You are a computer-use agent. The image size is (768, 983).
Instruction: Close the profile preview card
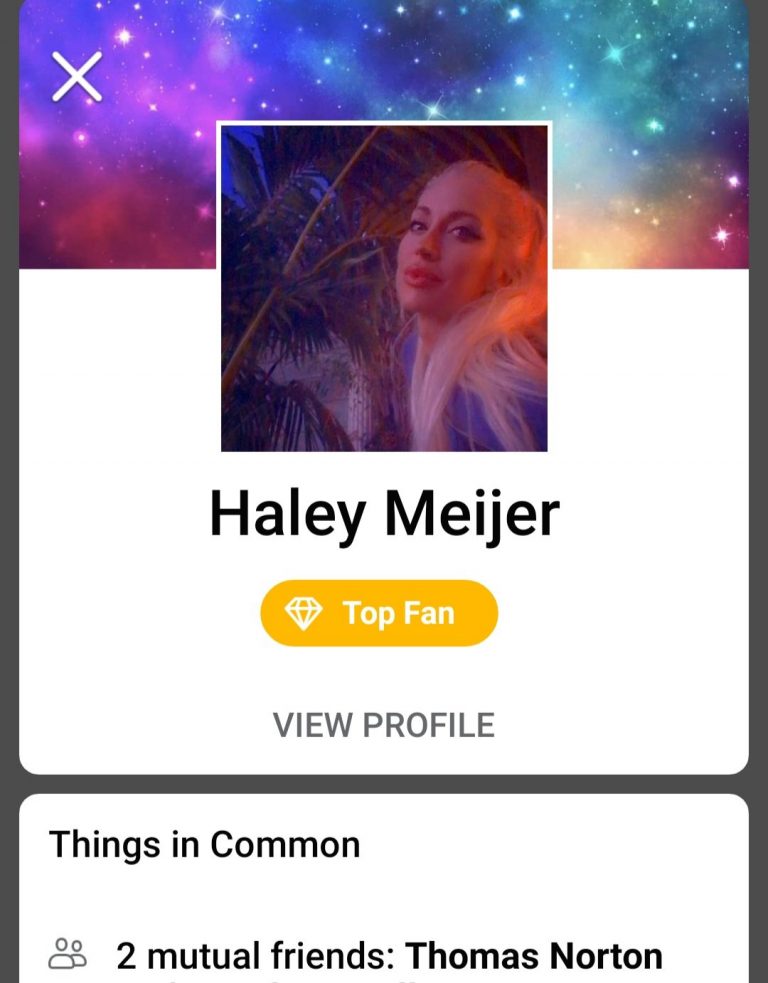pos(77,77)
